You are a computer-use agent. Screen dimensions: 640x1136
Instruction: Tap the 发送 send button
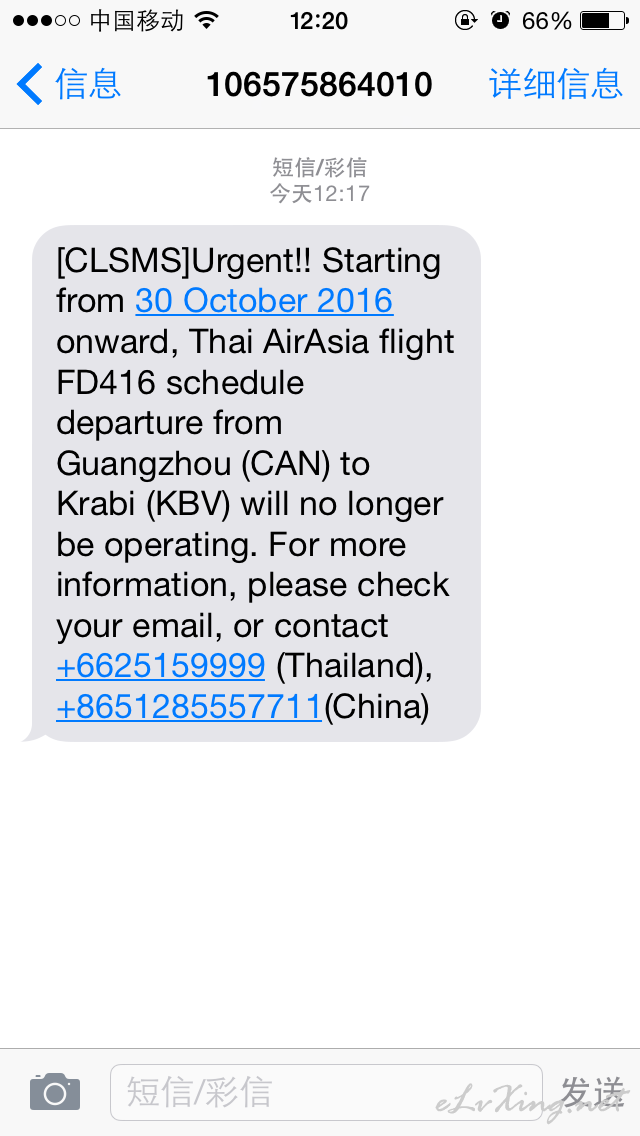pos(592,1091)
